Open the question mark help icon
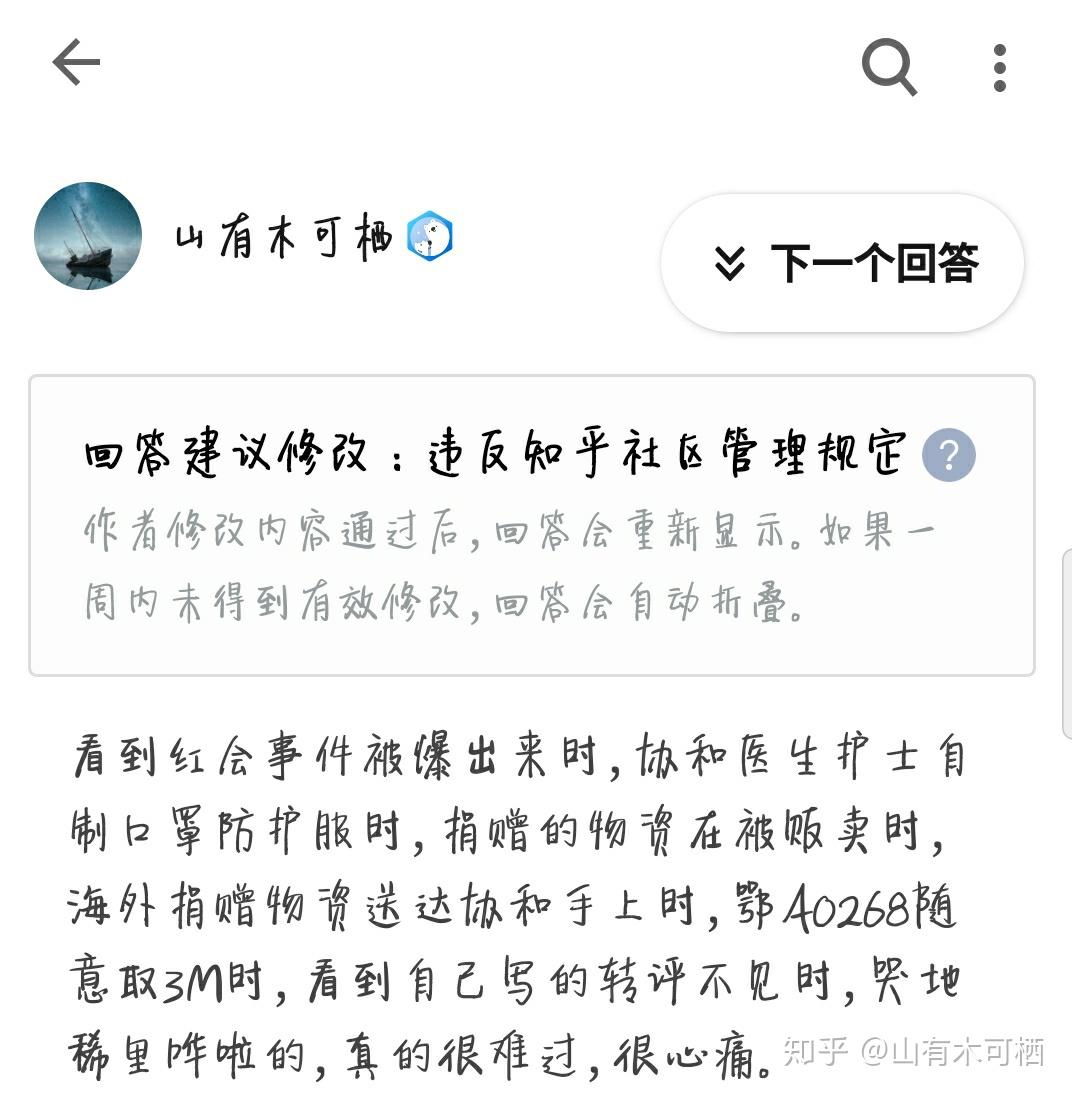1072x1096 pixels. coord(948,456)
